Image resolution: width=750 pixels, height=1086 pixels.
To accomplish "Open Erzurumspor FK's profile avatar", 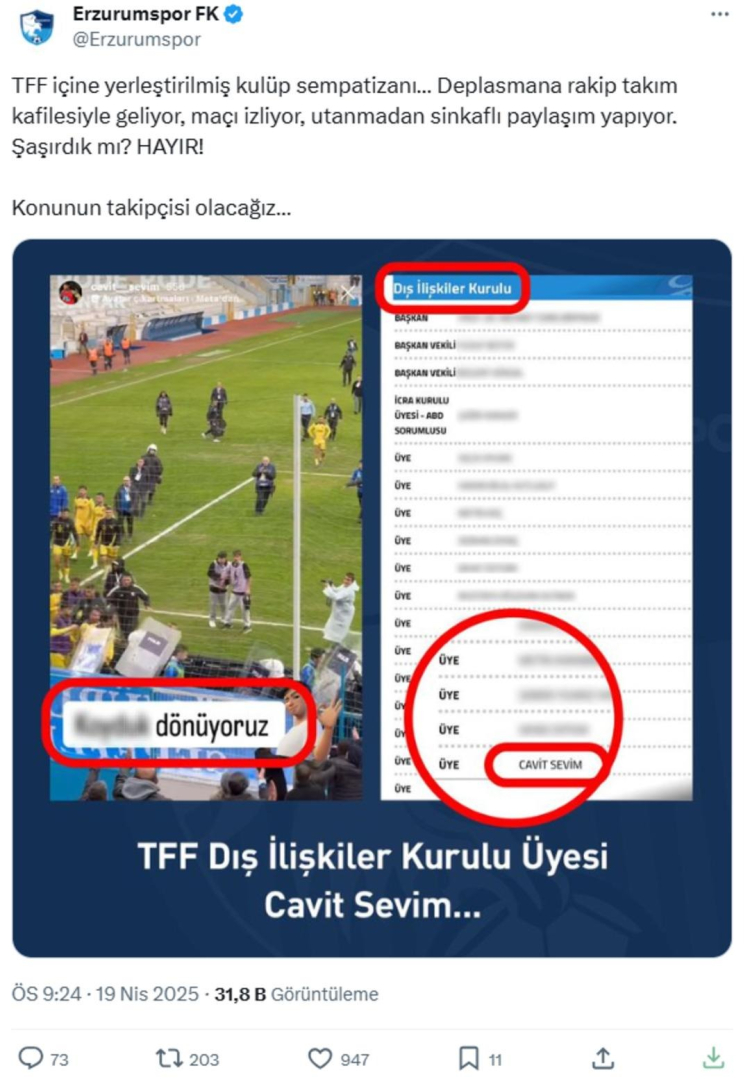I will pyautogui.click(x=37, y=26).
